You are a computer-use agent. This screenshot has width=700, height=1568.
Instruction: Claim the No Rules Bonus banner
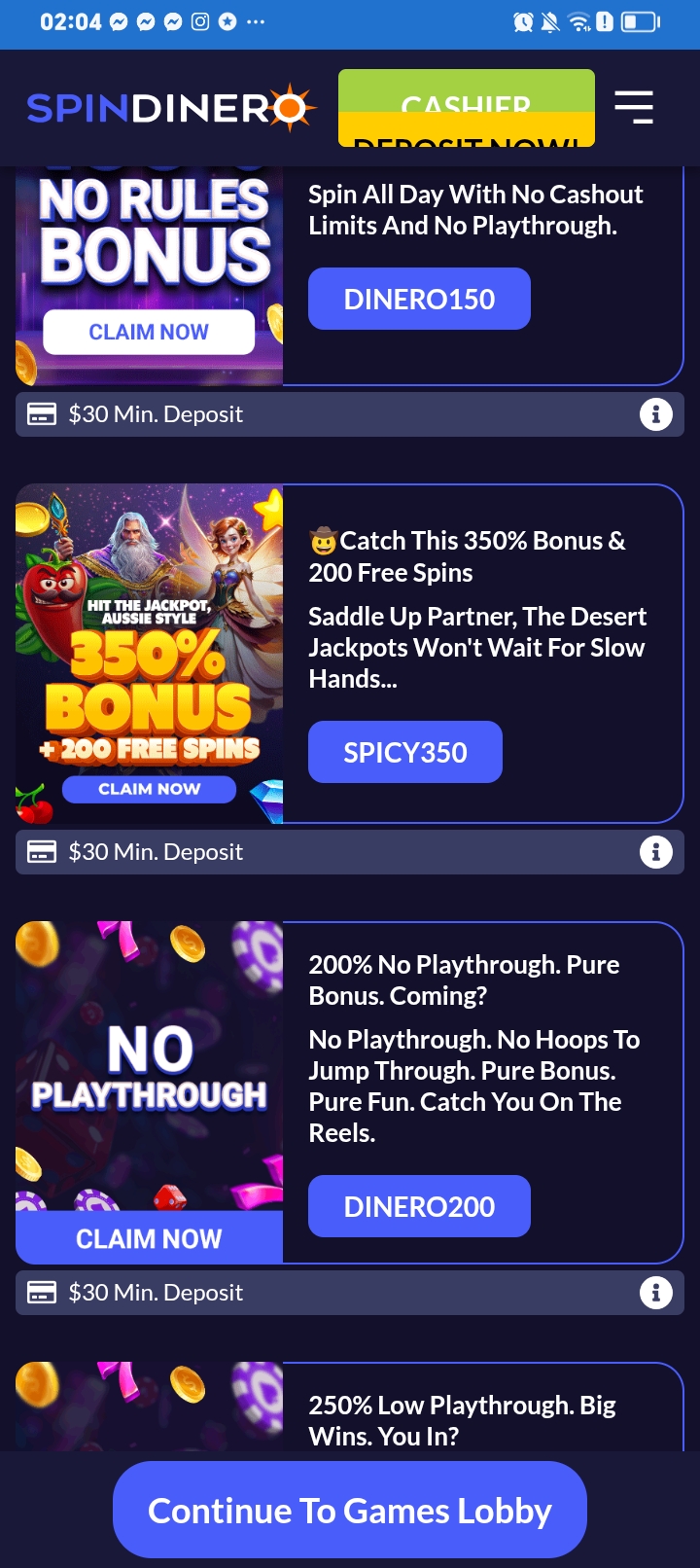[149, 332]
